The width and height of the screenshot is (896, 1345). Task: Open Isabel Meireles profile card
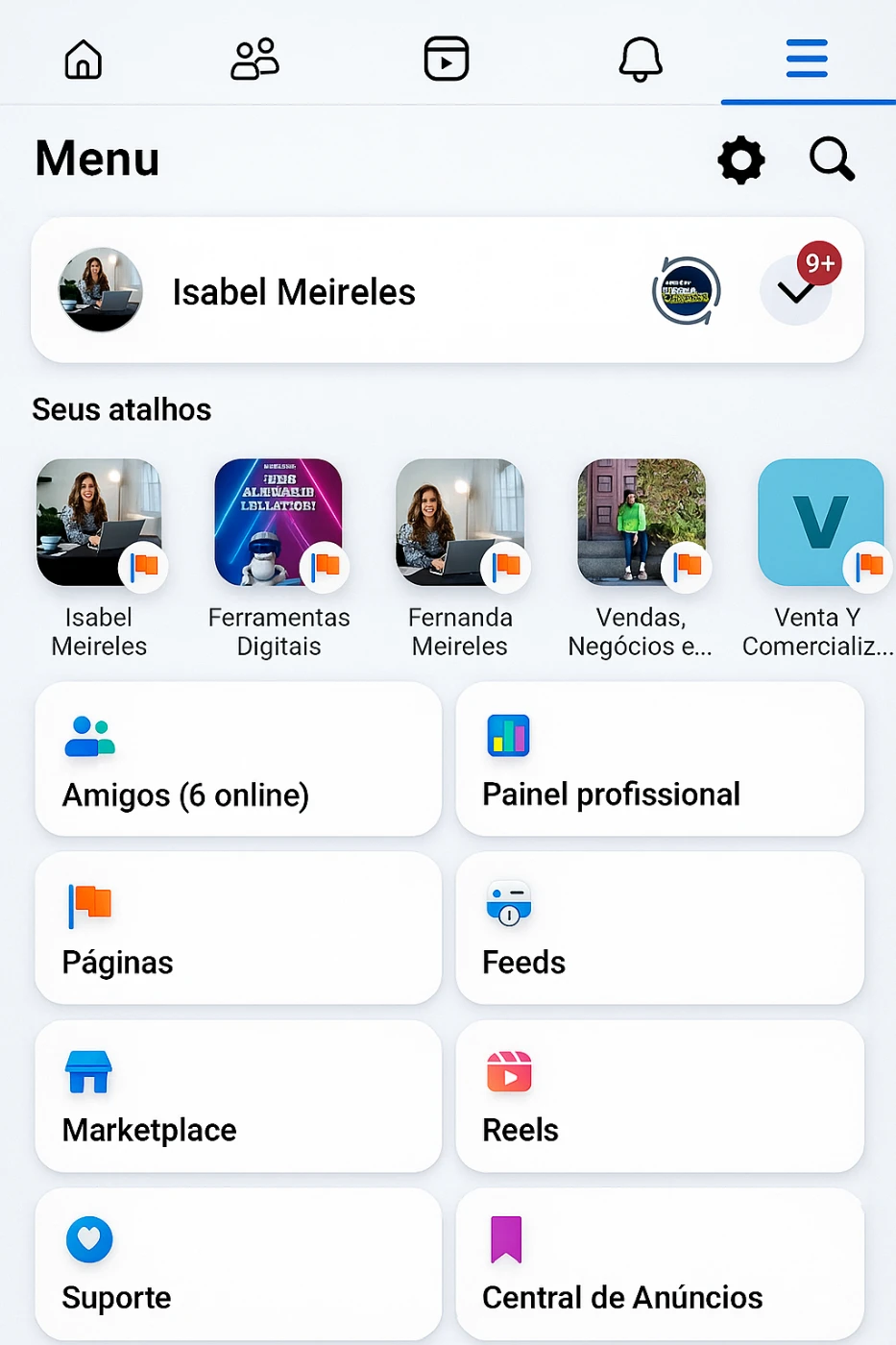tap(293, 292)
